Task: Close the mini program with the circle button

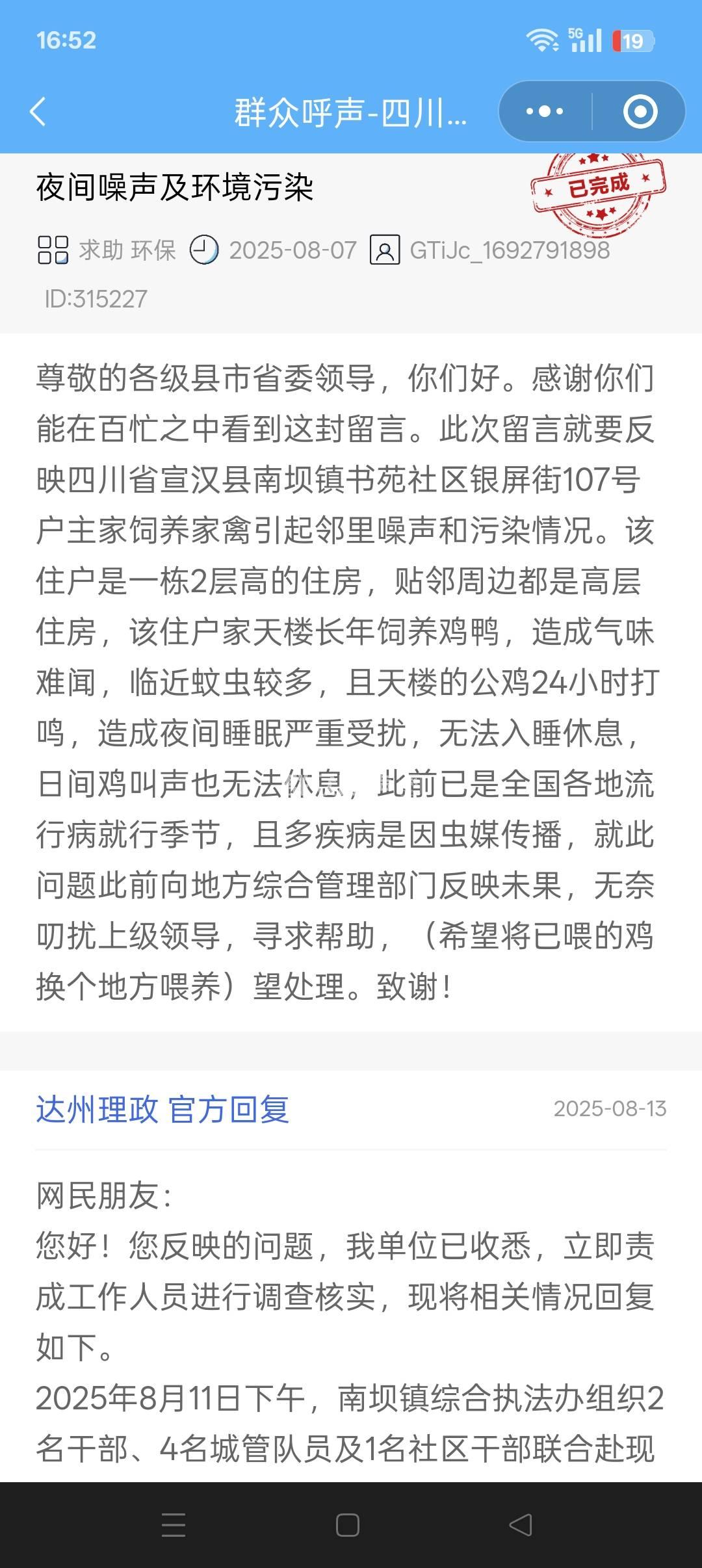Action: click(640, 112)
